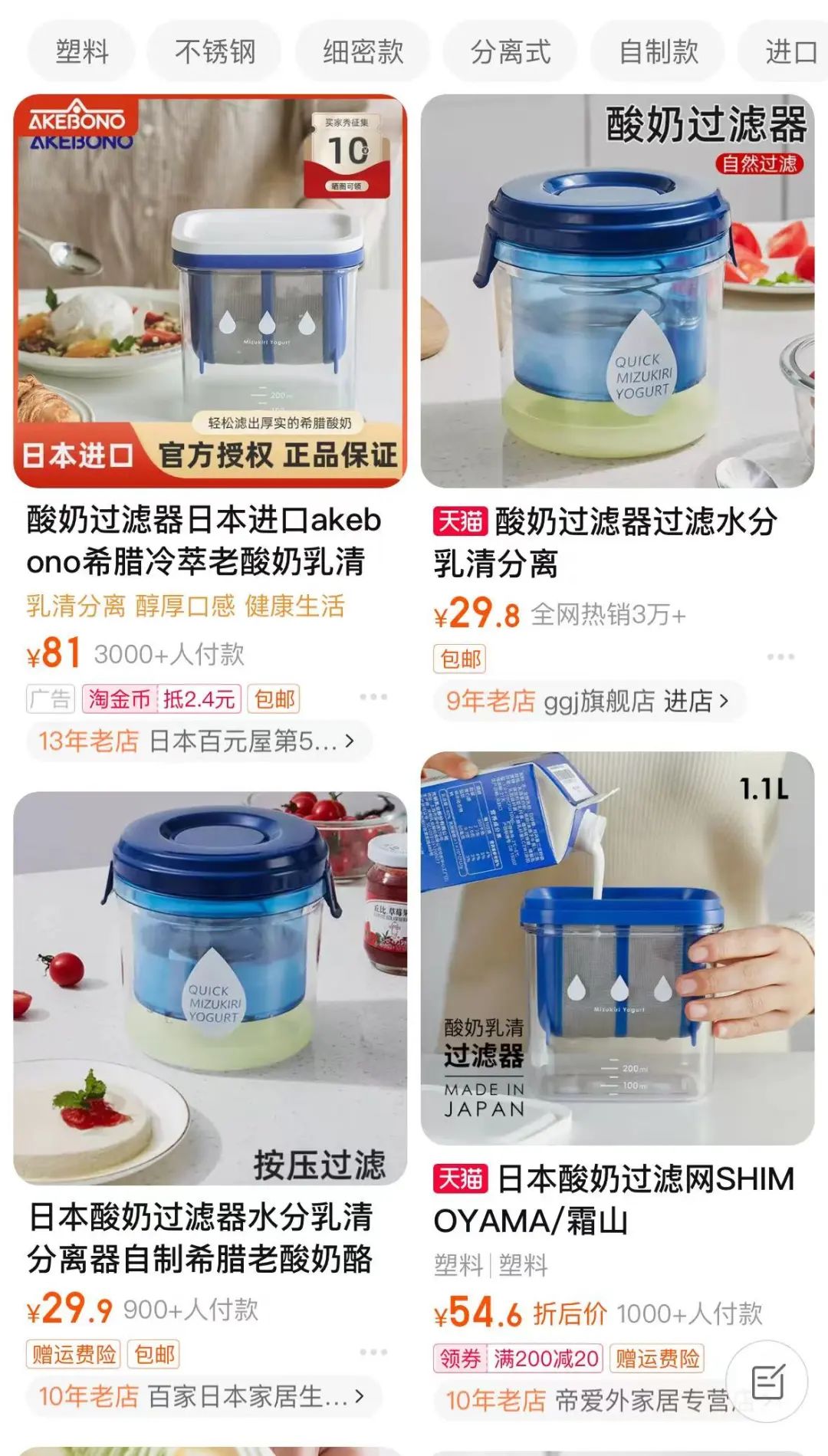Select the 塑料 filter chip

click(x=82, y=52)
